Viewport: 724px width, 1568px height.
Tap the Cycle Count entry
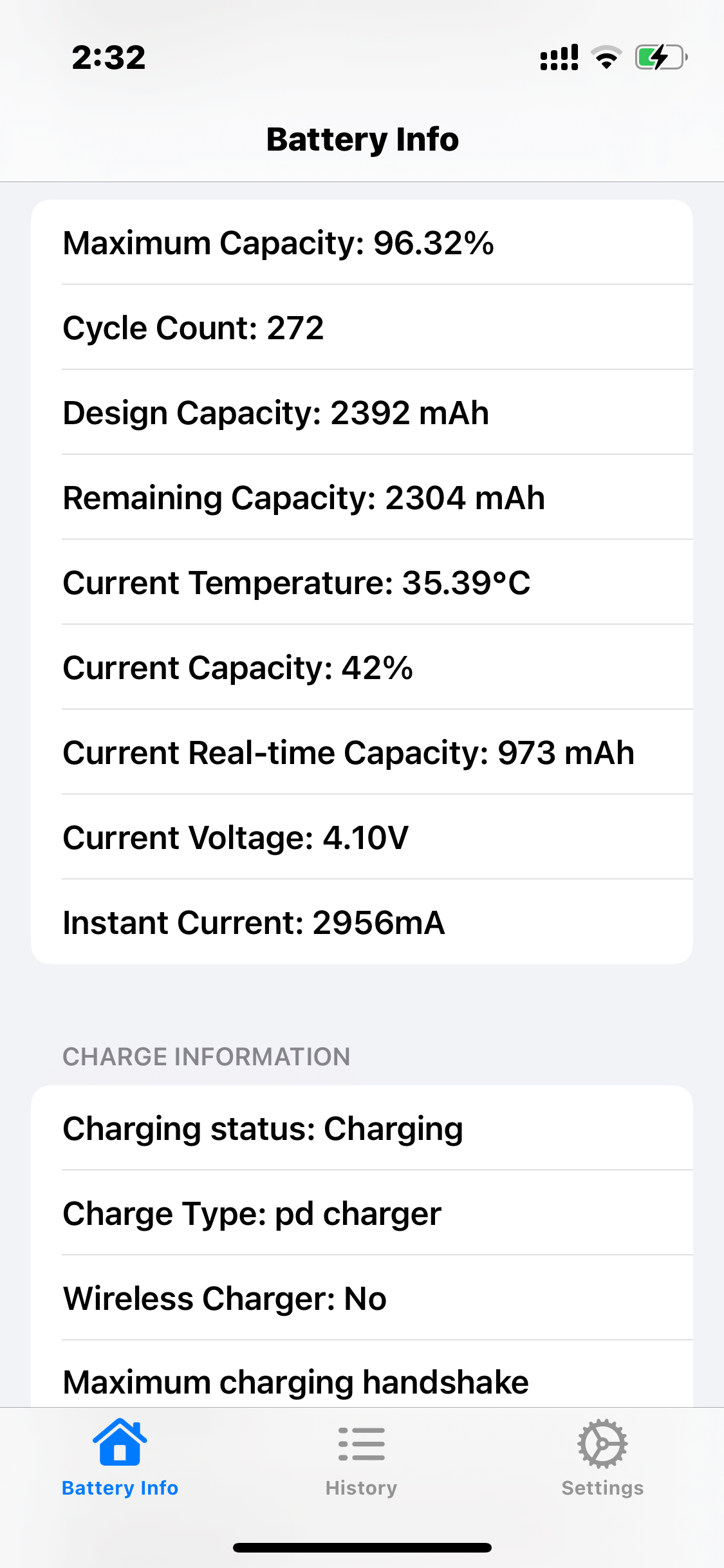(x=362, y=328)
